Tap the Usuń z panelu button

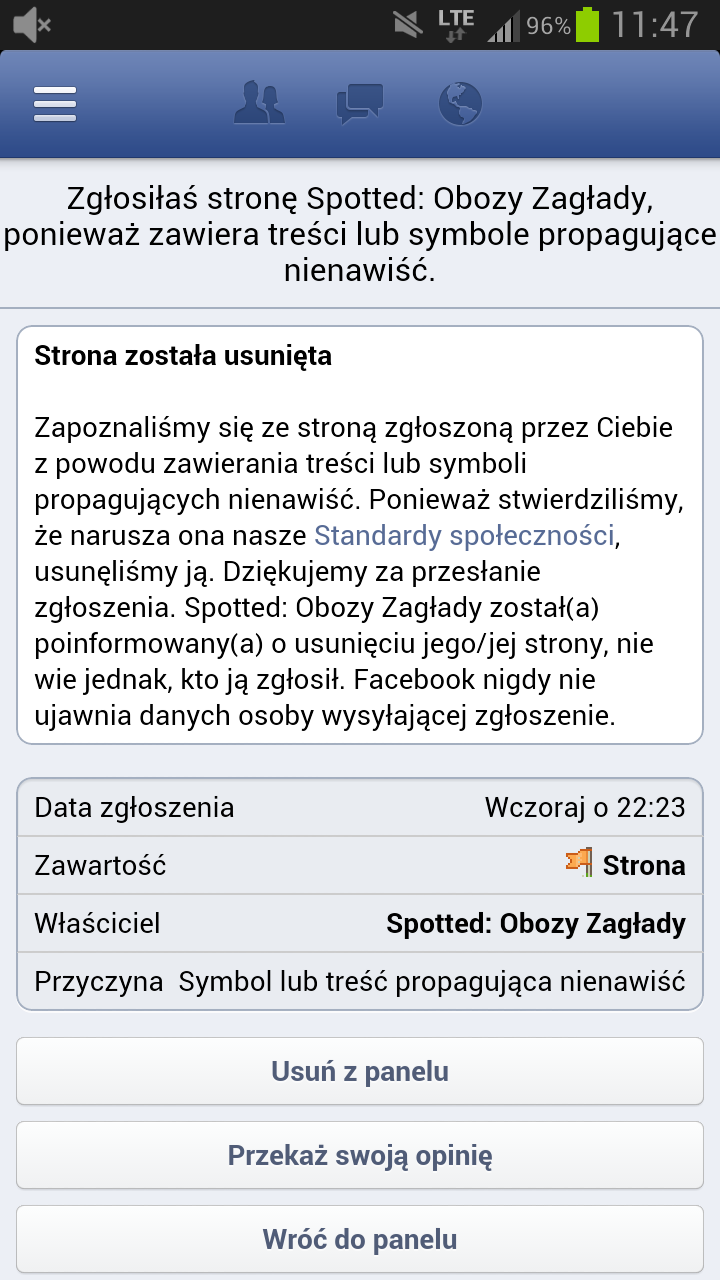point(360,1072)
